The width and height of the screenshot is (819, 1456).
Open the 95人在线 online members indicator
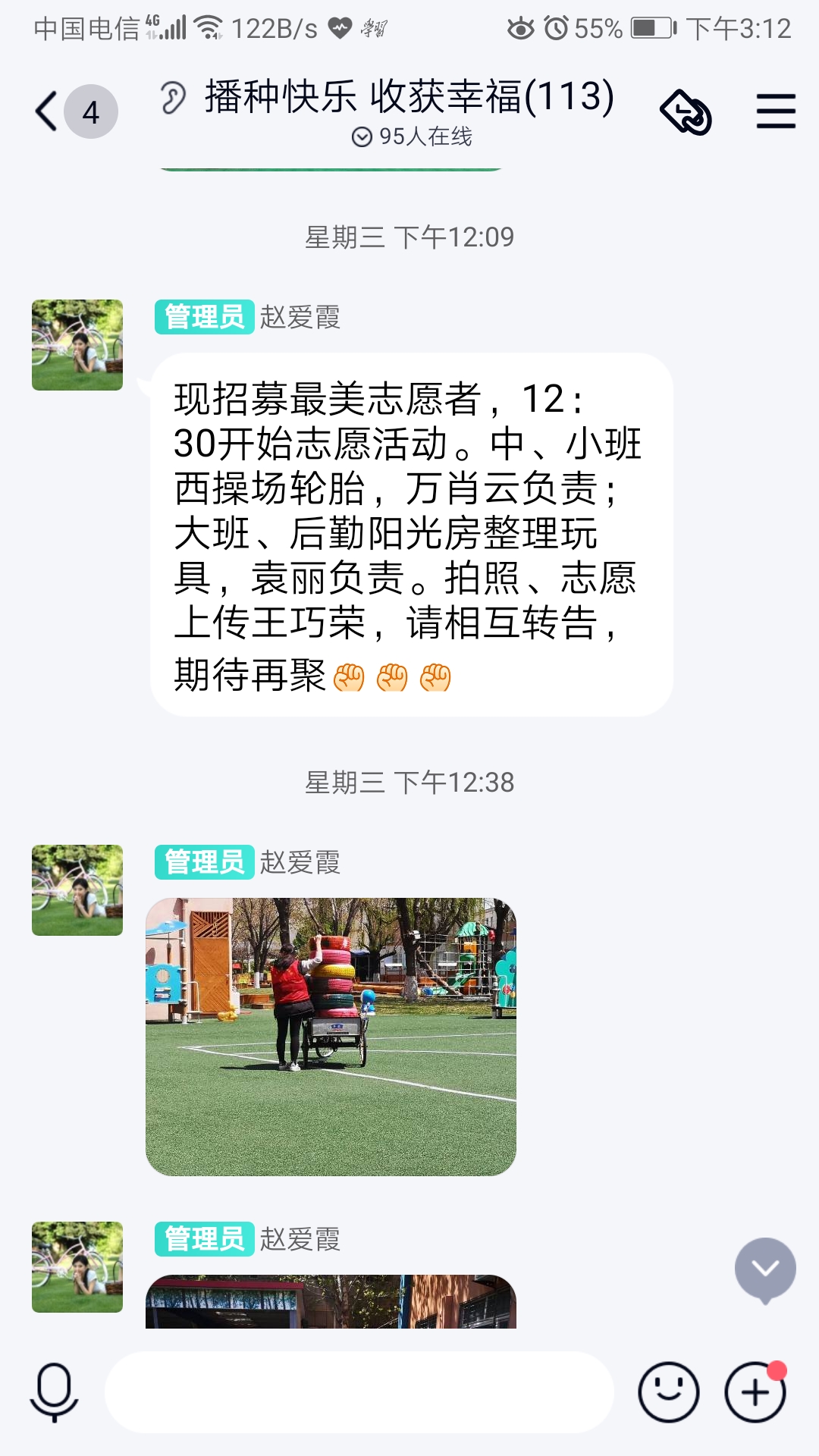tap(411, 136)
